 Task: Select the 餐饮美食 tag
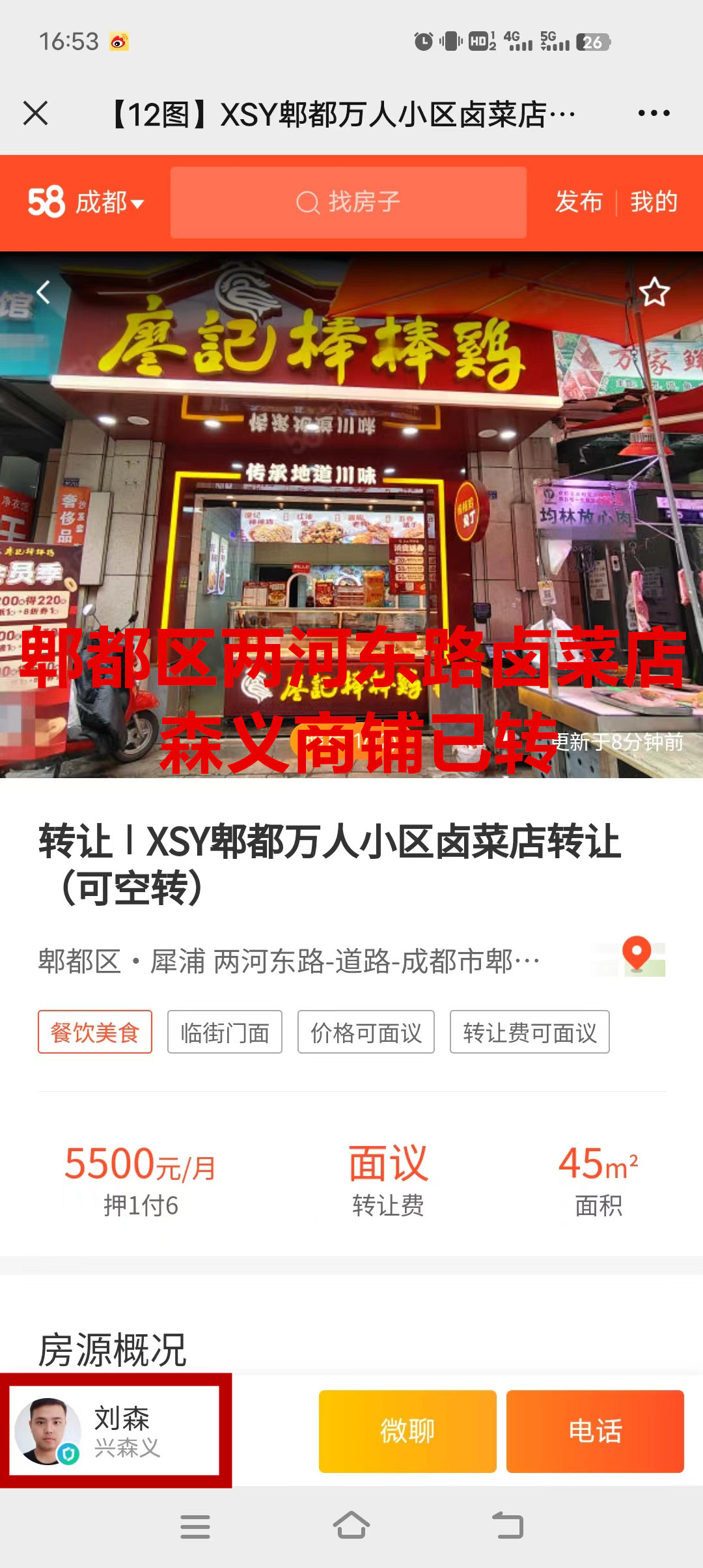95,1032
